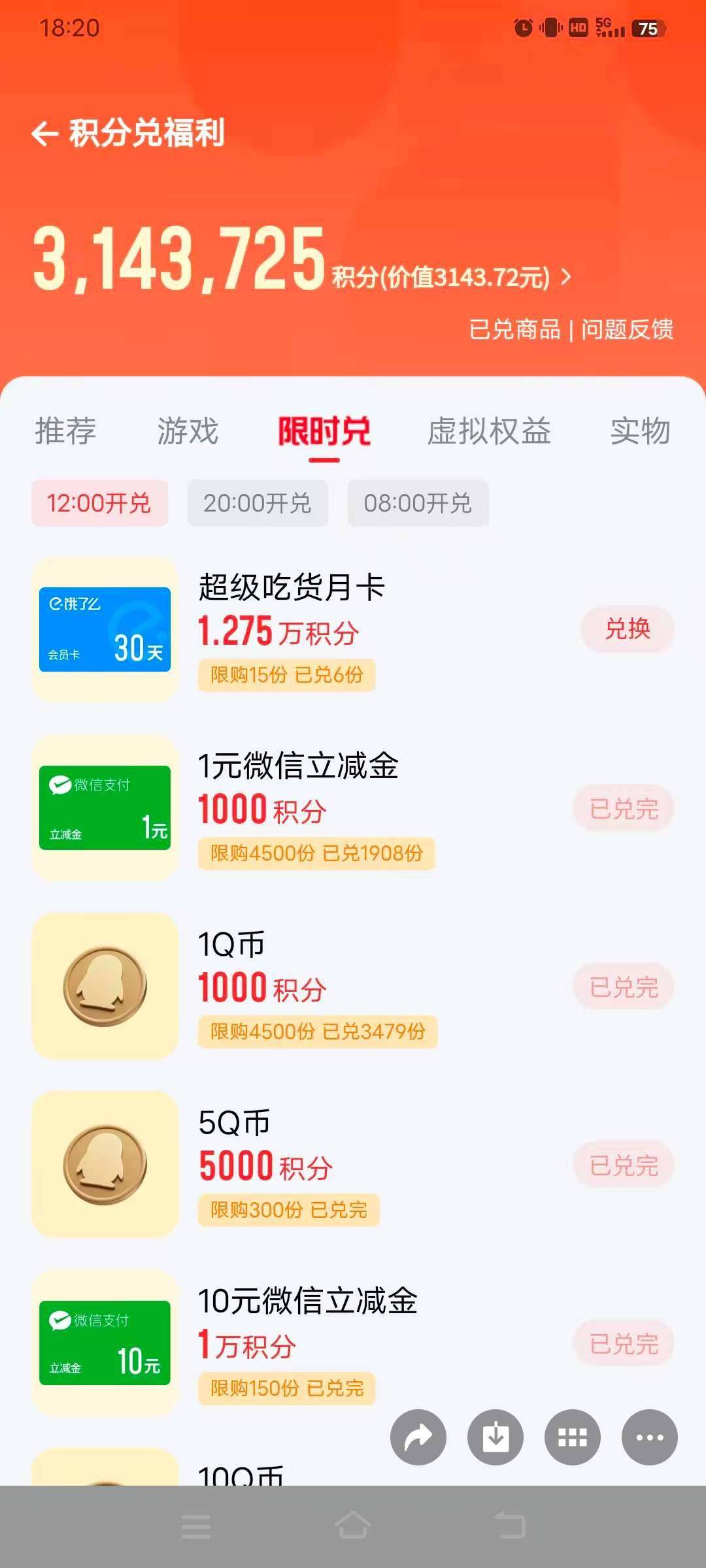Expand points value details via the chevron
The image size is (706, 1568).
pos(566,276)
